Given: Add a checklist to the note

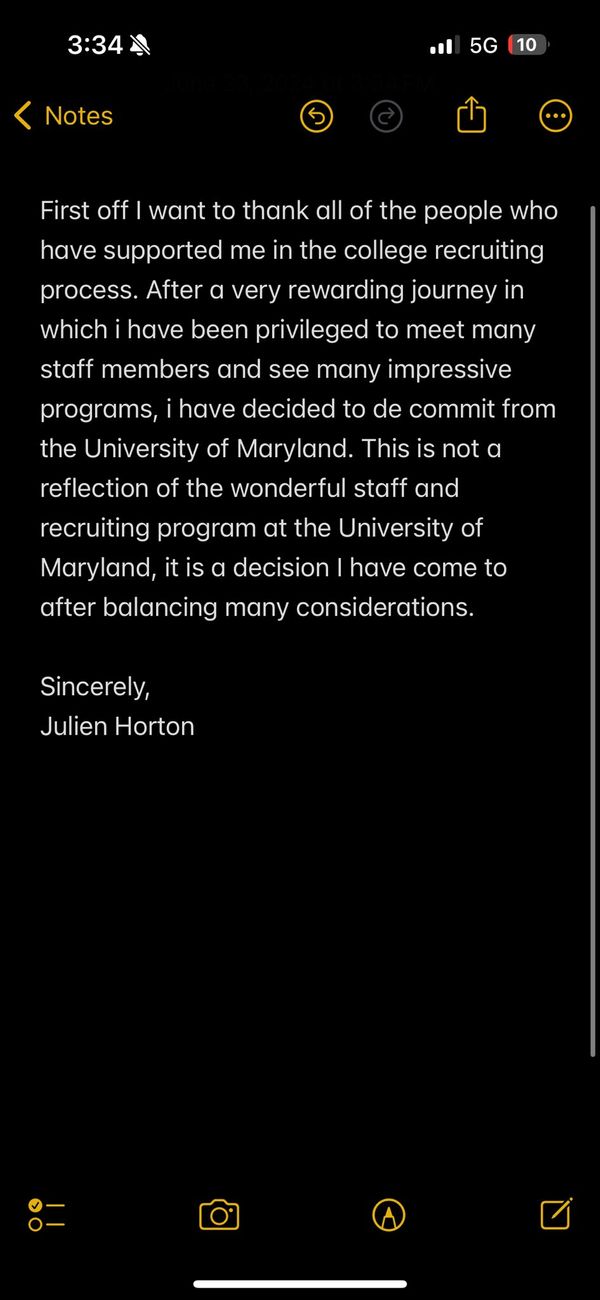Looking at the screenshot, I should (47, 1214).
